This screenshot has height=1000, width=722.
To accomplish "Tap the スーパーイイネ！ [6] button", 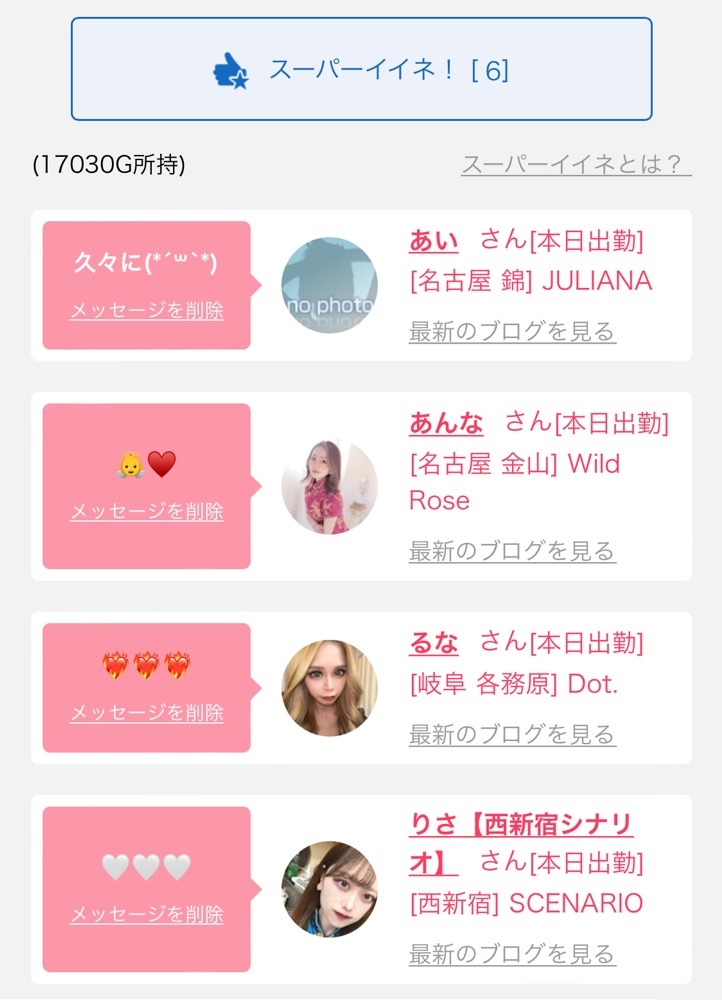I will click(361, 69).
